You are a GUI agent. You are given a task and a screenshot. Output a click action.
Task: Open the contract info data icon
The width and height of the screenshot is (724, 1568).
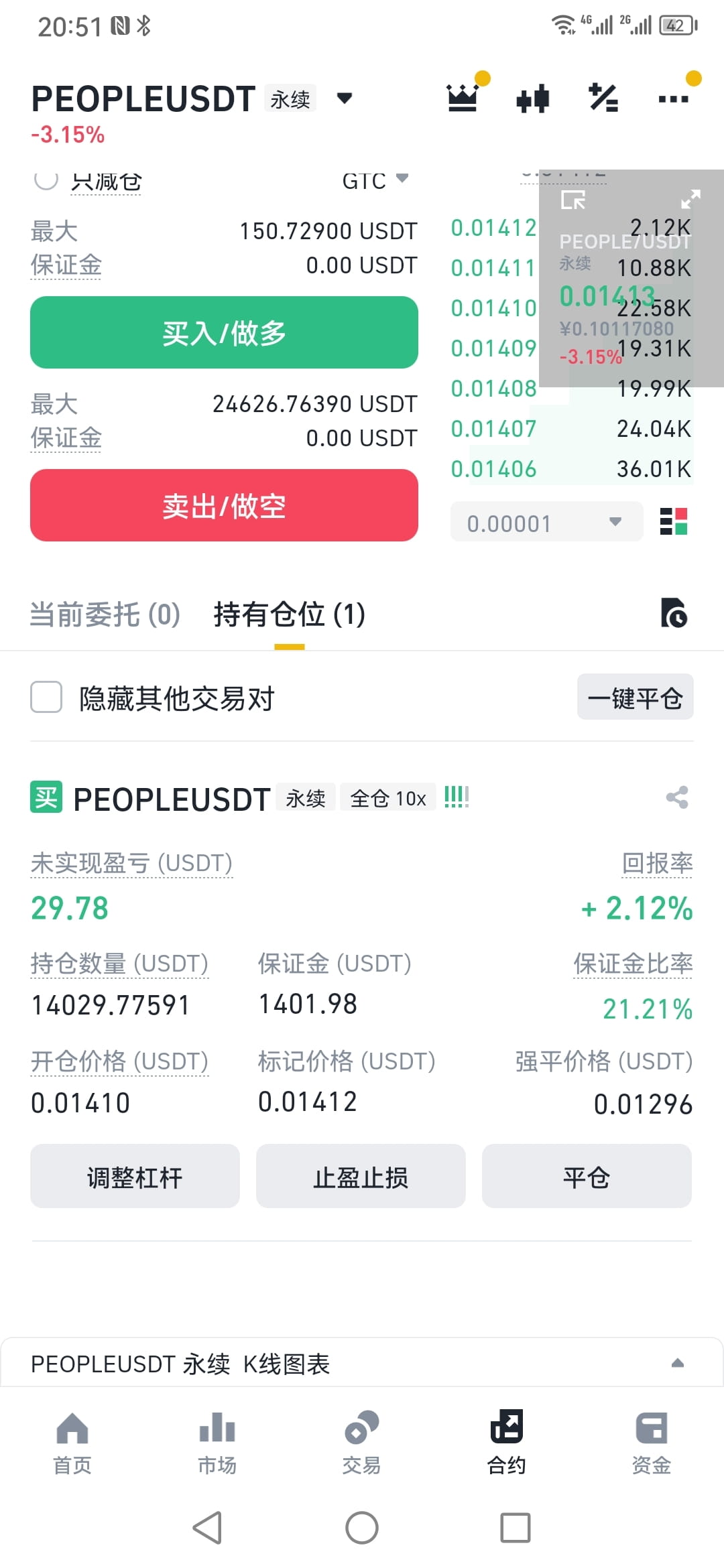tap(532, 98)
